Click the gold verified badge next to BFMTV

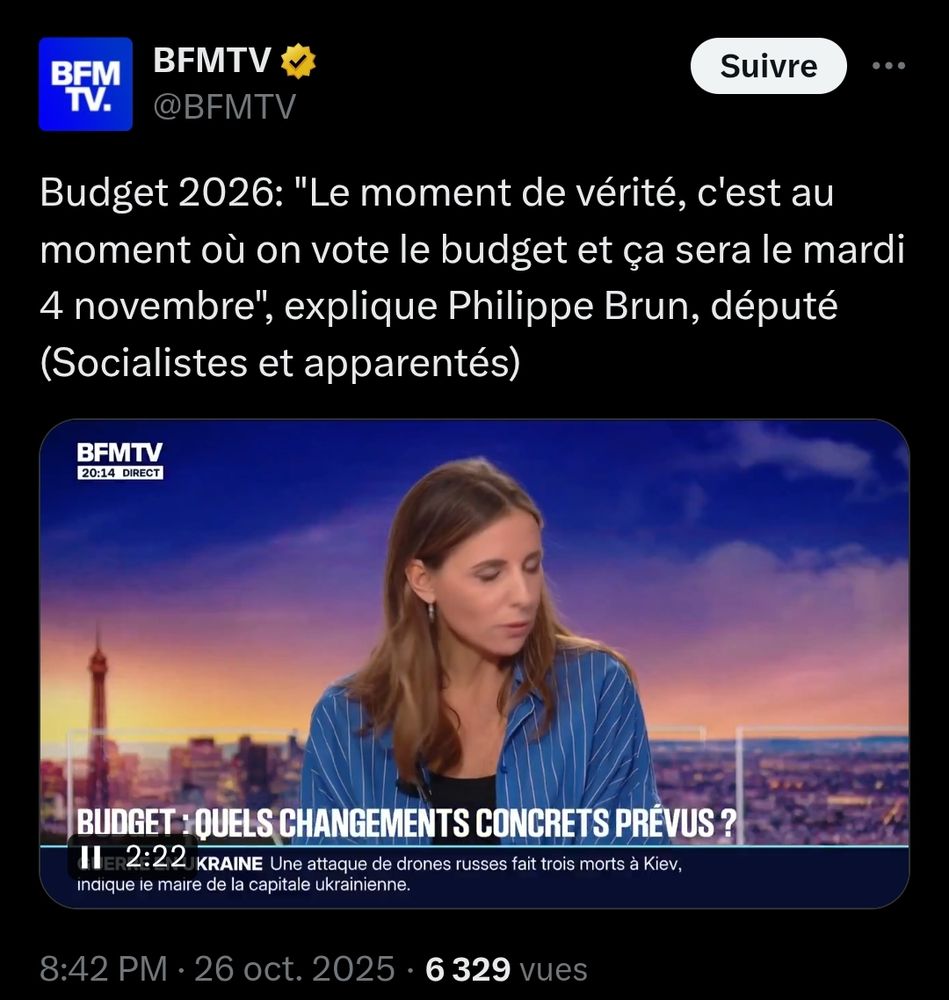click(298, 61)
